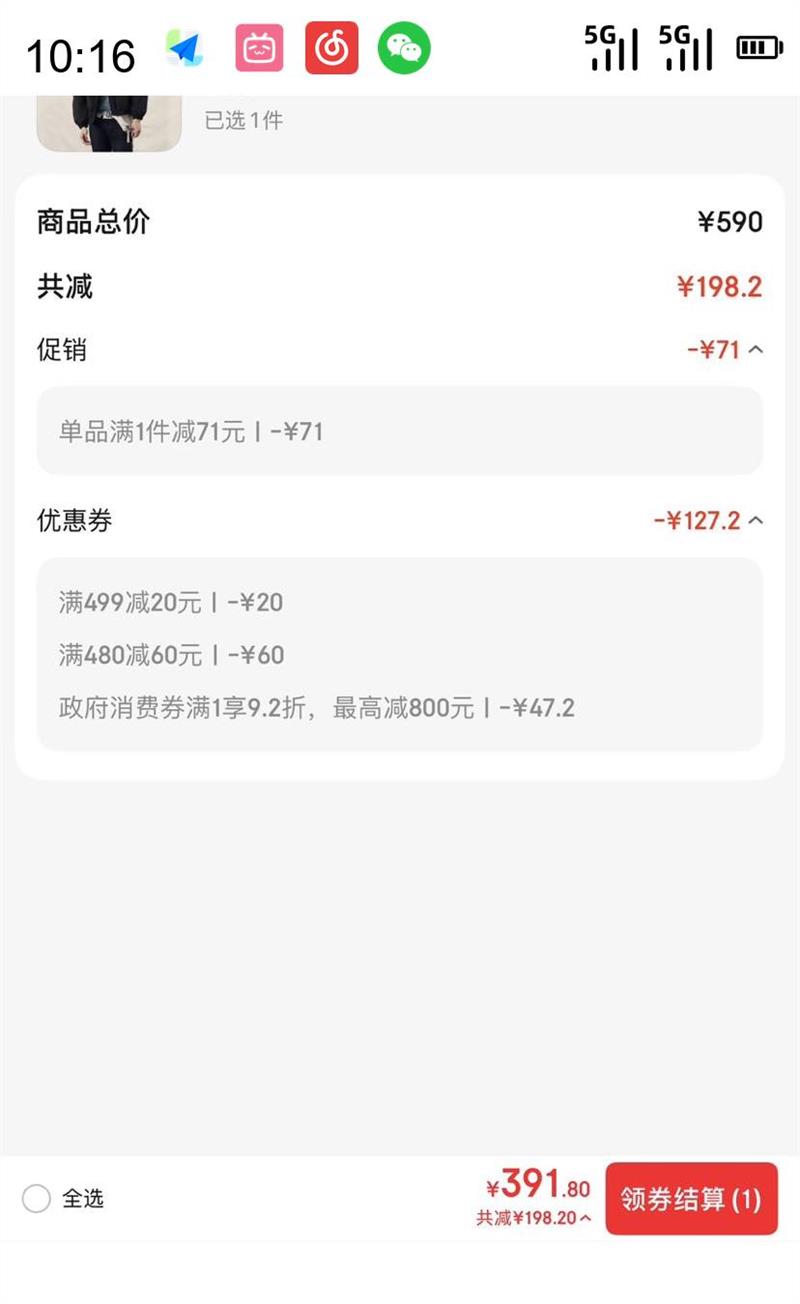Tap the blue paper-plane messaging icon
The image size is (800, 1304).
point(186,47)
